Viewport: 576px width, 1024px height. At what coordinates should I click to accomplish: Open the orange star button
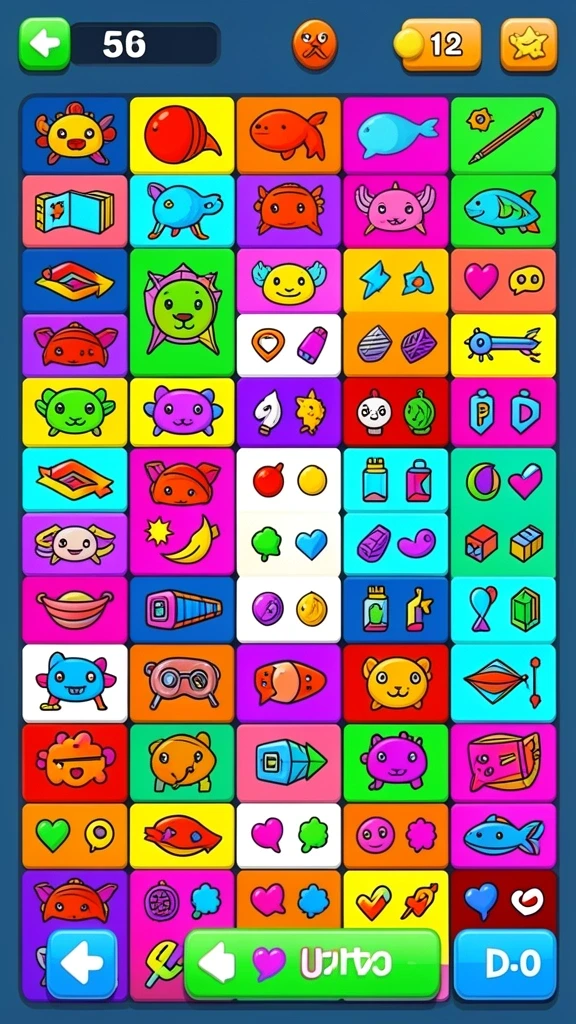point(529,44)
